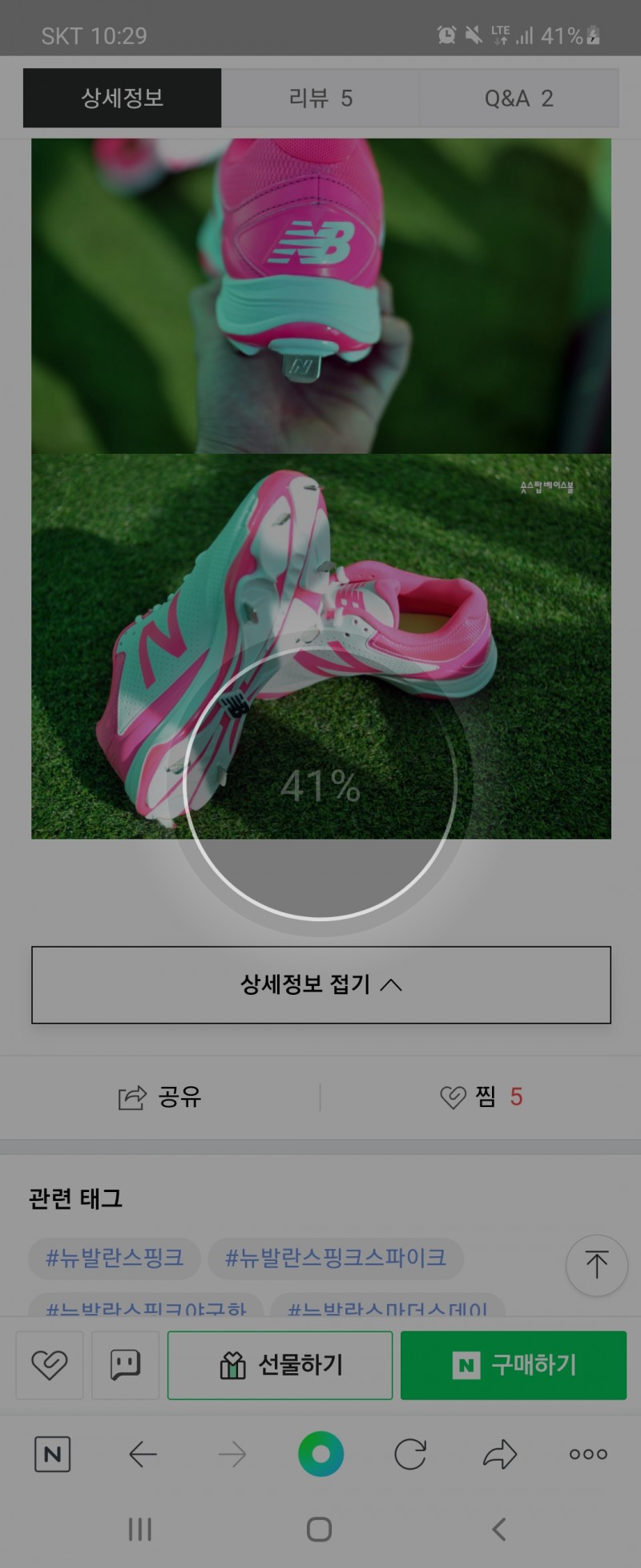The height and width of the screenshot is (1568, 641).
Task: Collapse details with 상세정보 접기
Action: pyautogui.click(x=320, y=984)
